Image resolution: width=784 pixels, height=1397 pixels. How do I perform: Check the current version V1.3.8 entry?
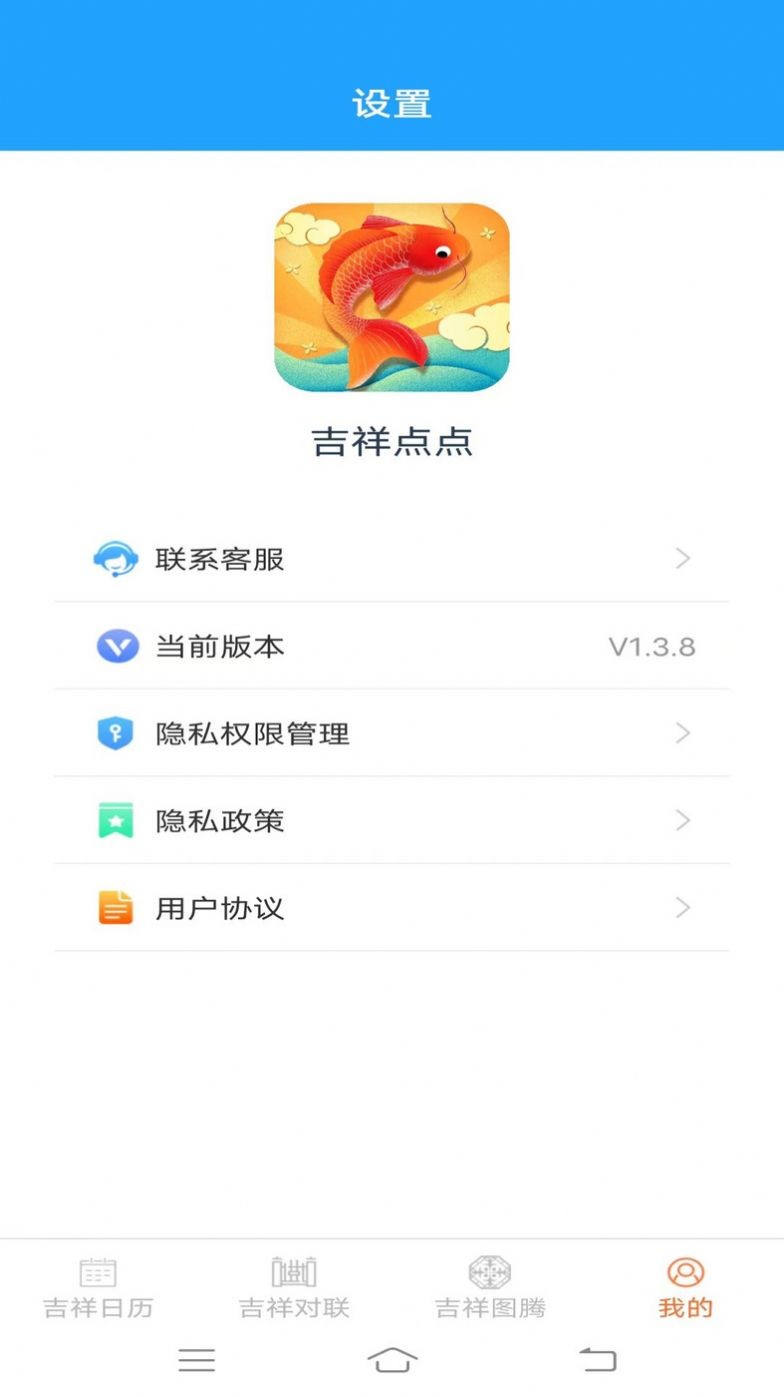click(x=392, y=646)
